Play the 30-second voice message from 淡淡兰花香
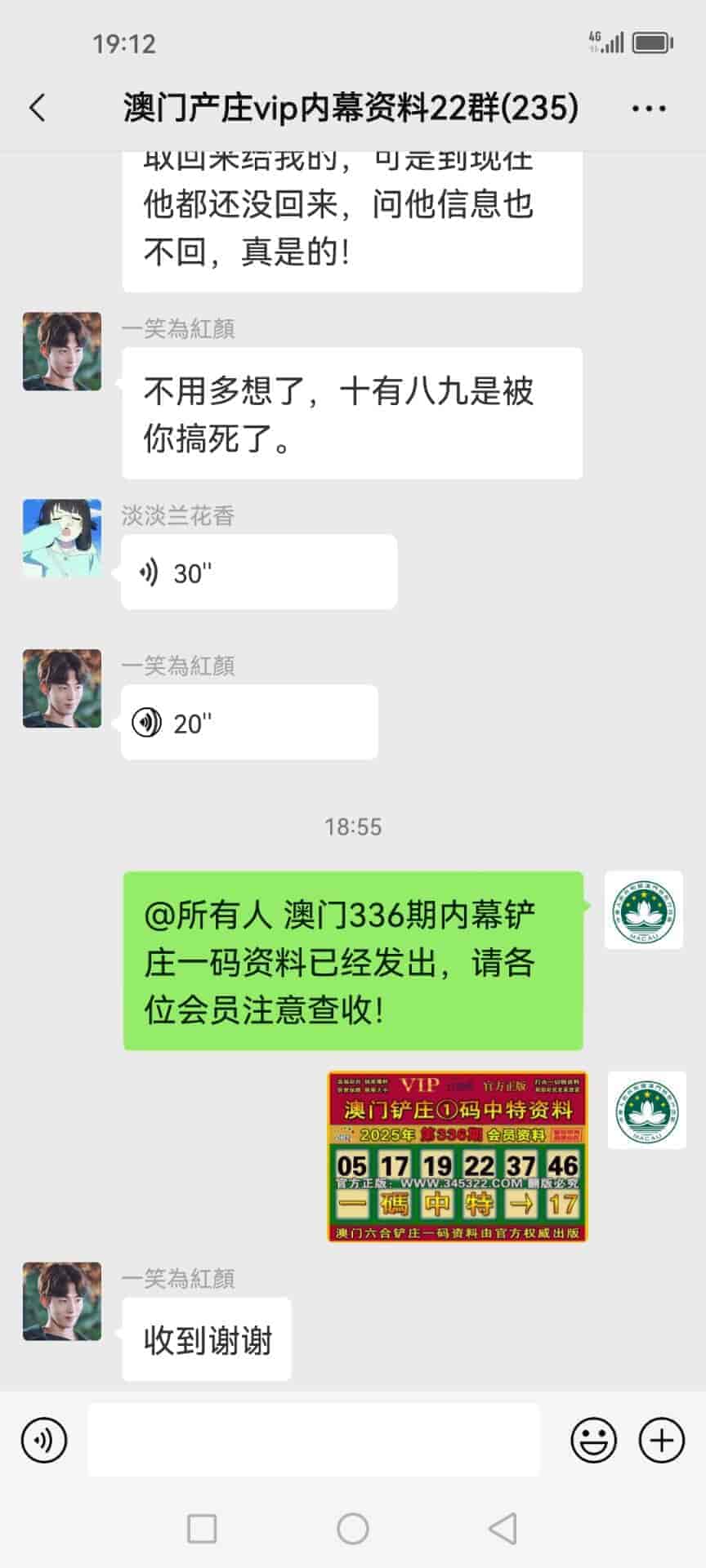The height and width of the screenshot is (1568, 706). (x=258, y=572)
